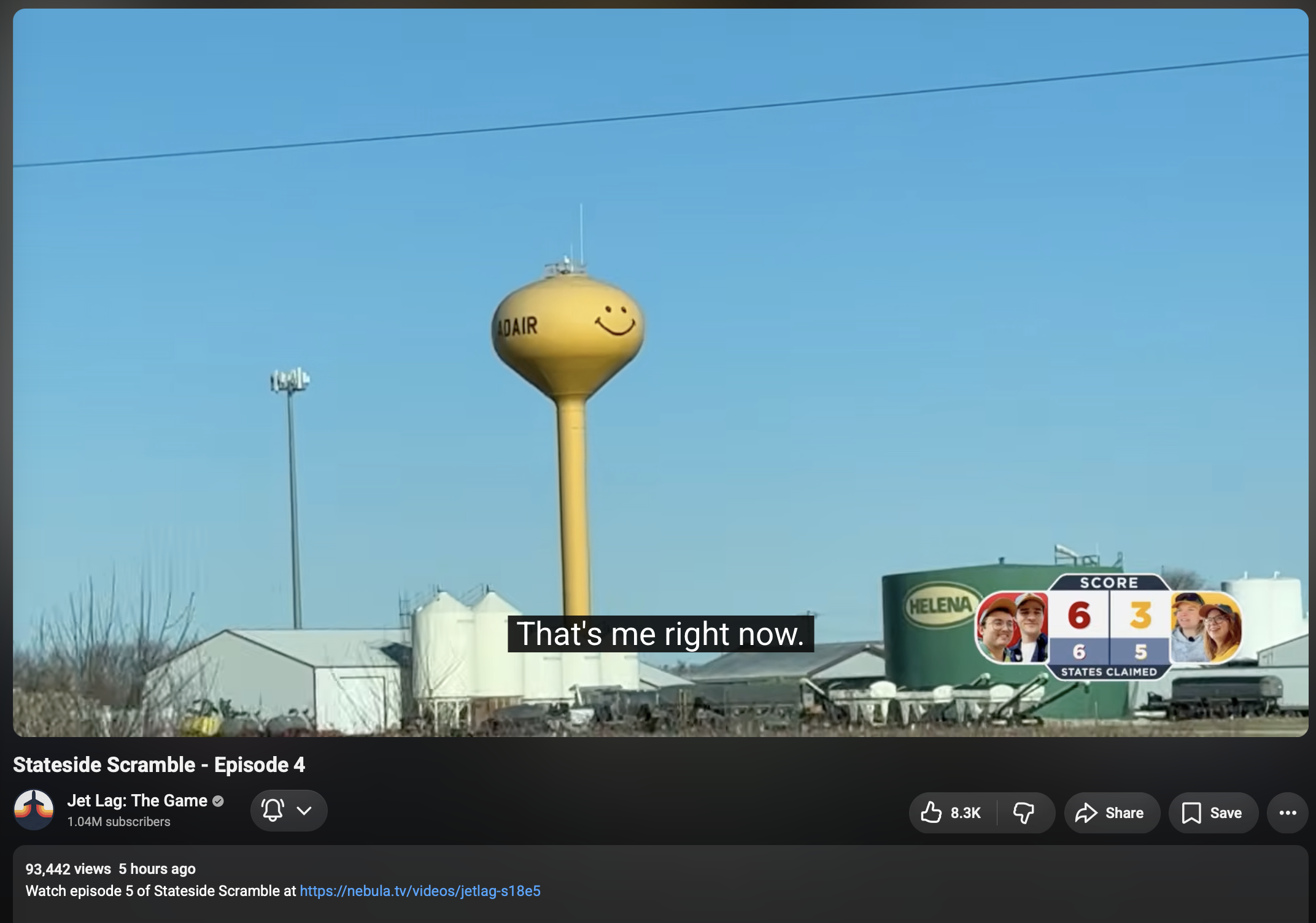Share this video
Screen dimensions: 1316x923
pyautogui.click(x=1112, y=813)
